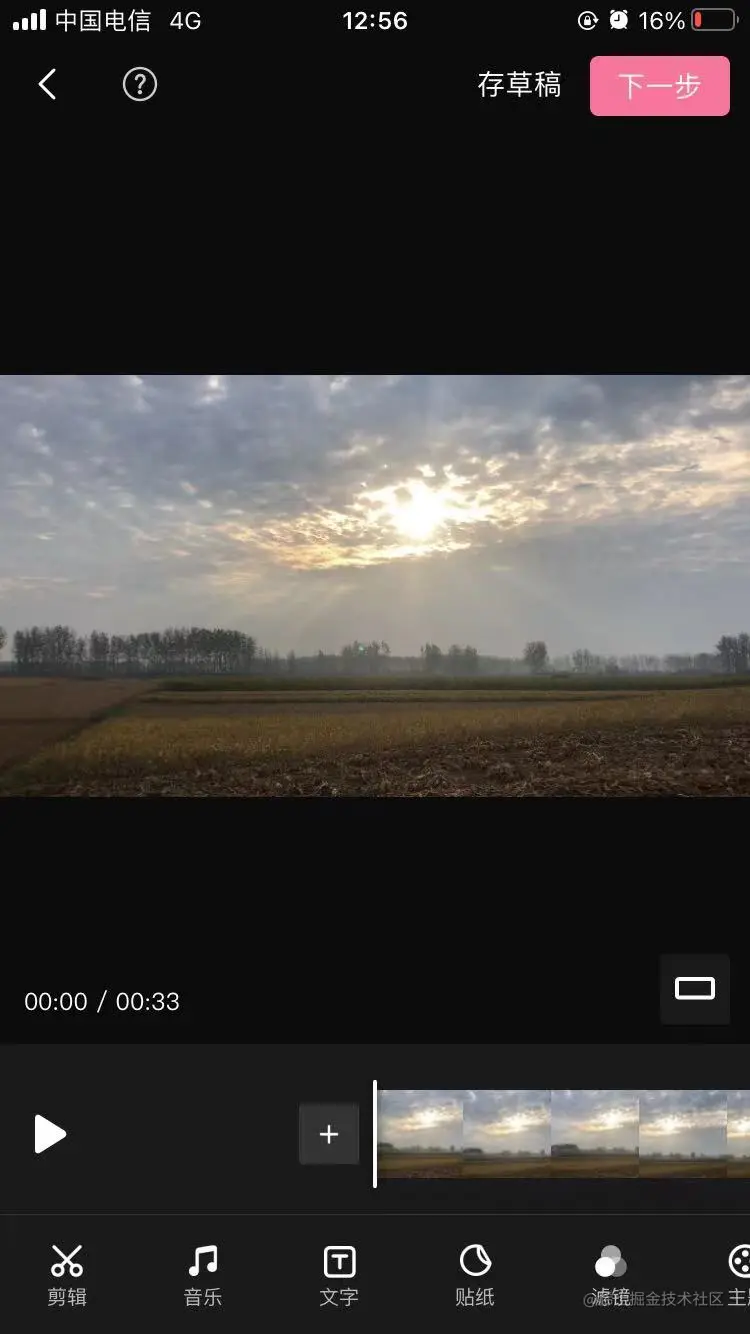Open the 音乐 music tool
Image resolution: width=750 pixels, height=1334 pixels.
tap(203, 1274)
